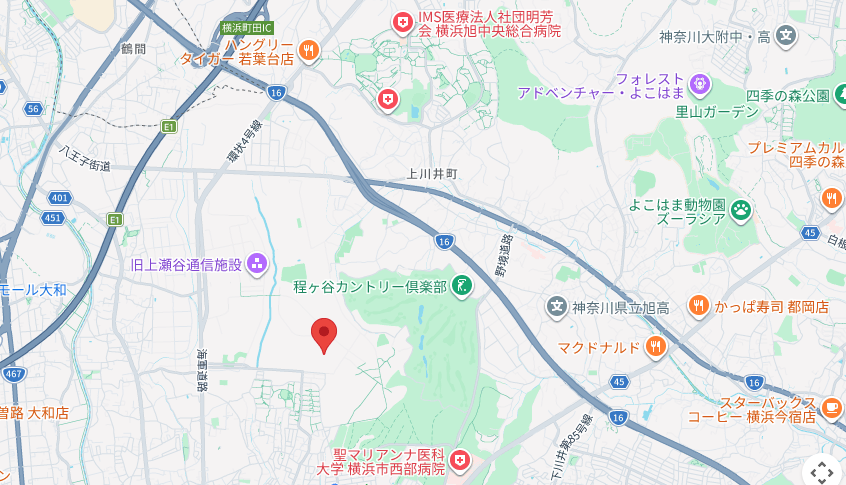Open スターバックス 横浜今宿店 cafe marker
The height and width of the screenshot is (485, 846).
tap(831, 407)
